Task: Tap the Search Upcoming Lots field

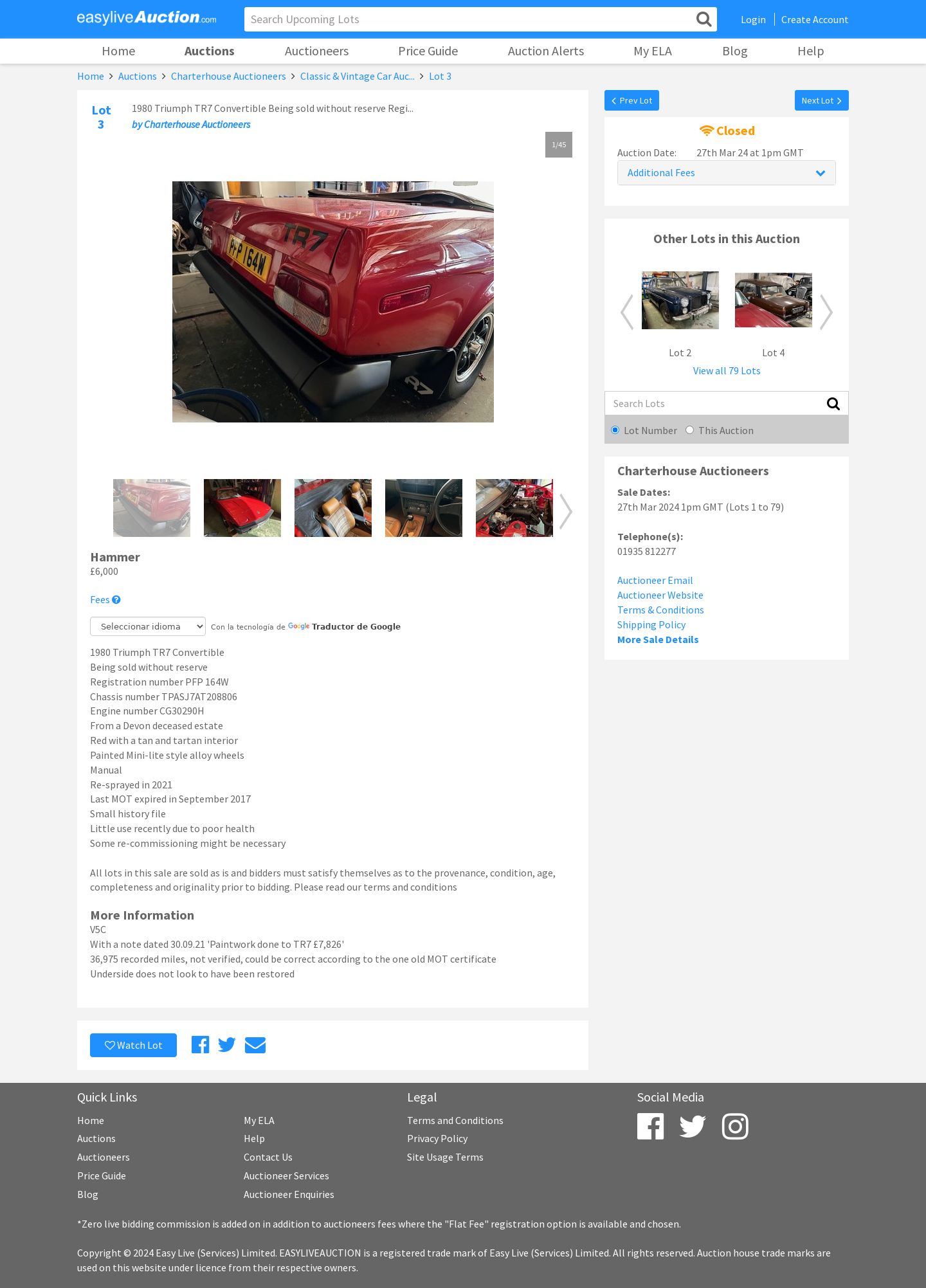Action: (x=469, y=19)
